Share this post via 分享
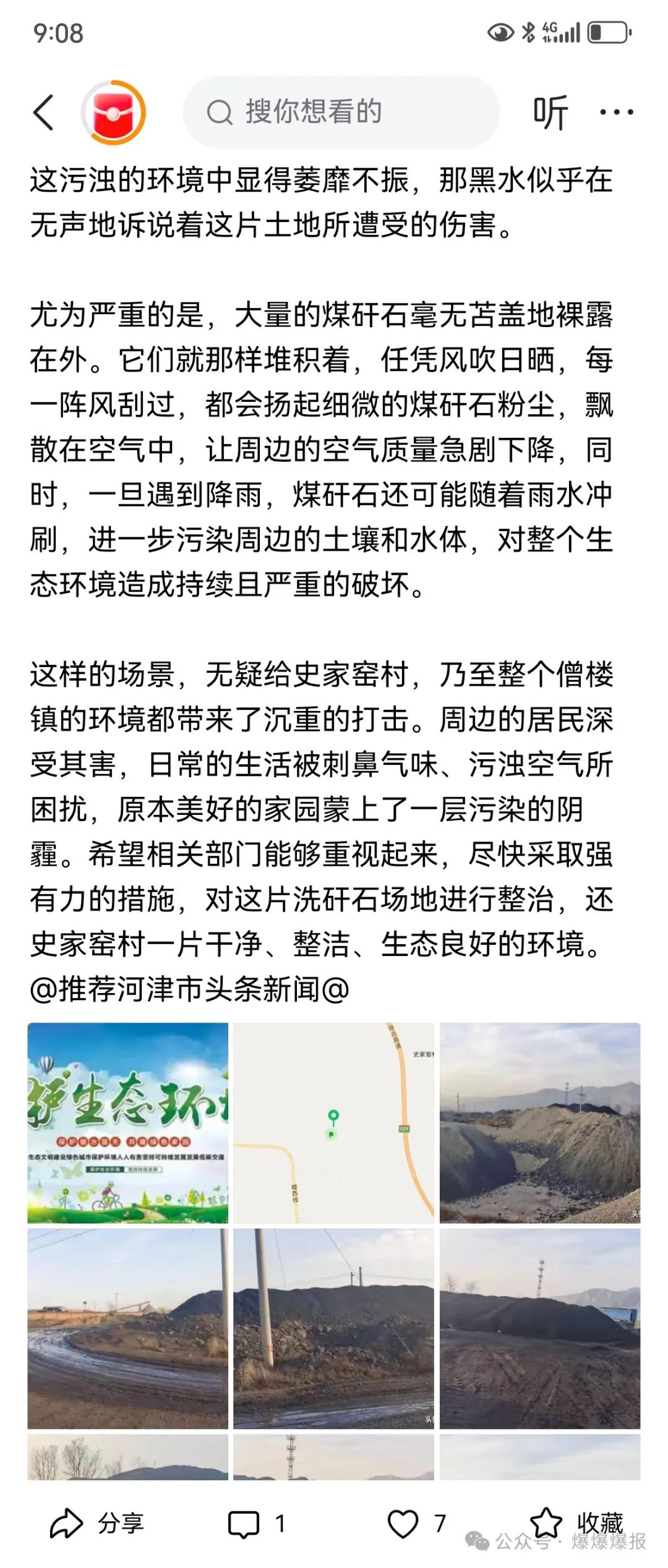 (x=98, y=1523)
